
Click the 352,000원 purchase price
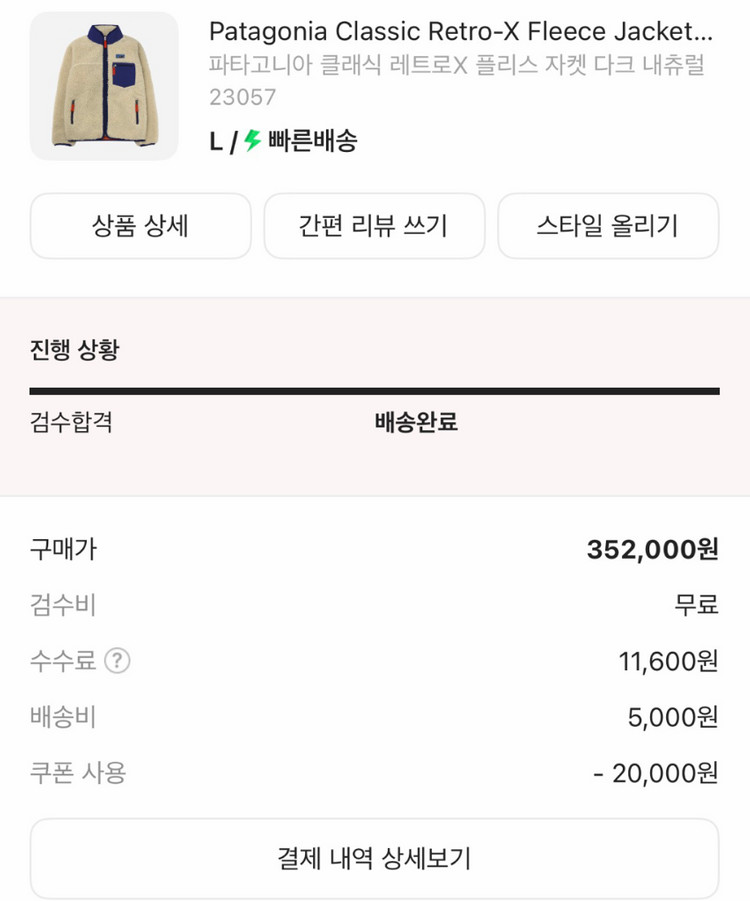[651, 549]
